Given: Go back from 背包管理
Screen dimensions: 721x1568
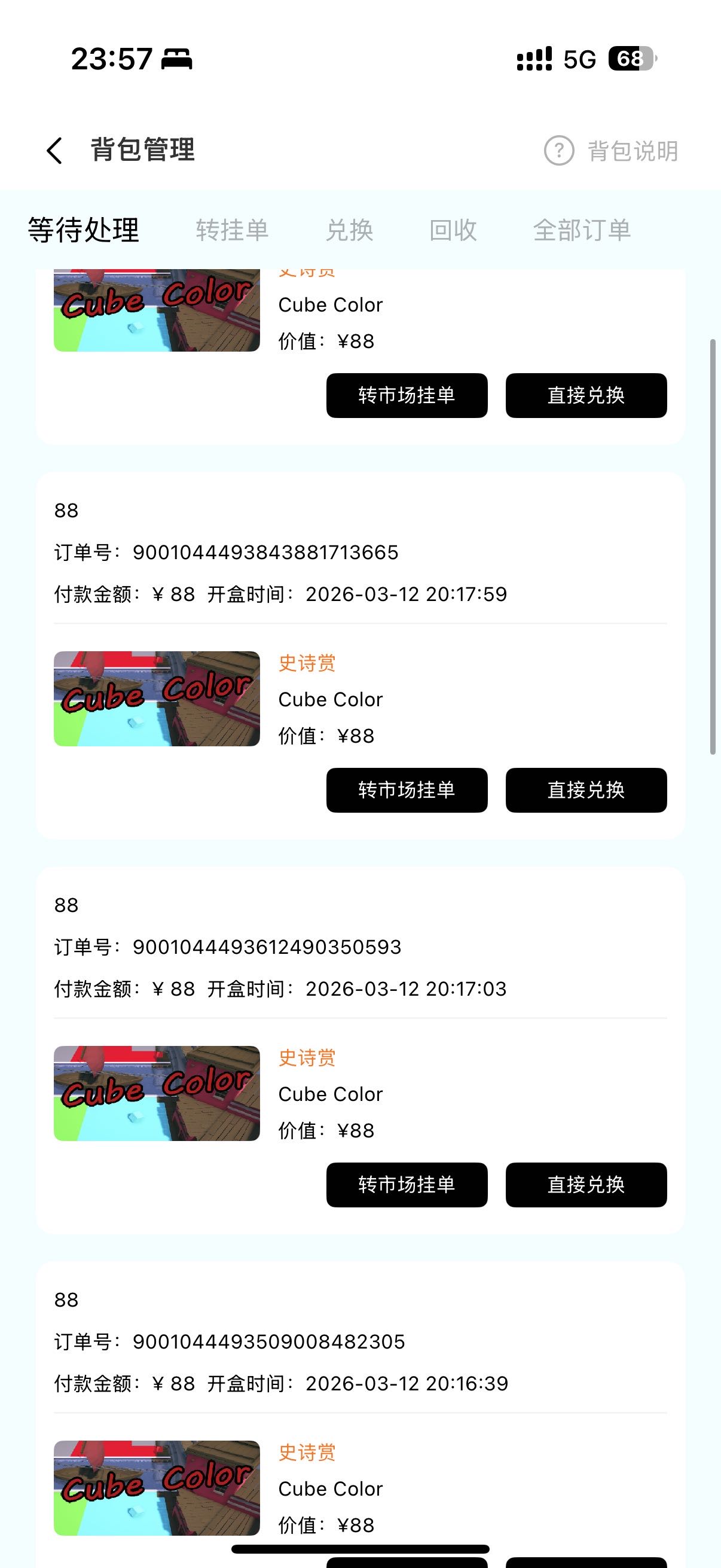Looking at the screenshot, I should (x=55, y=150).
